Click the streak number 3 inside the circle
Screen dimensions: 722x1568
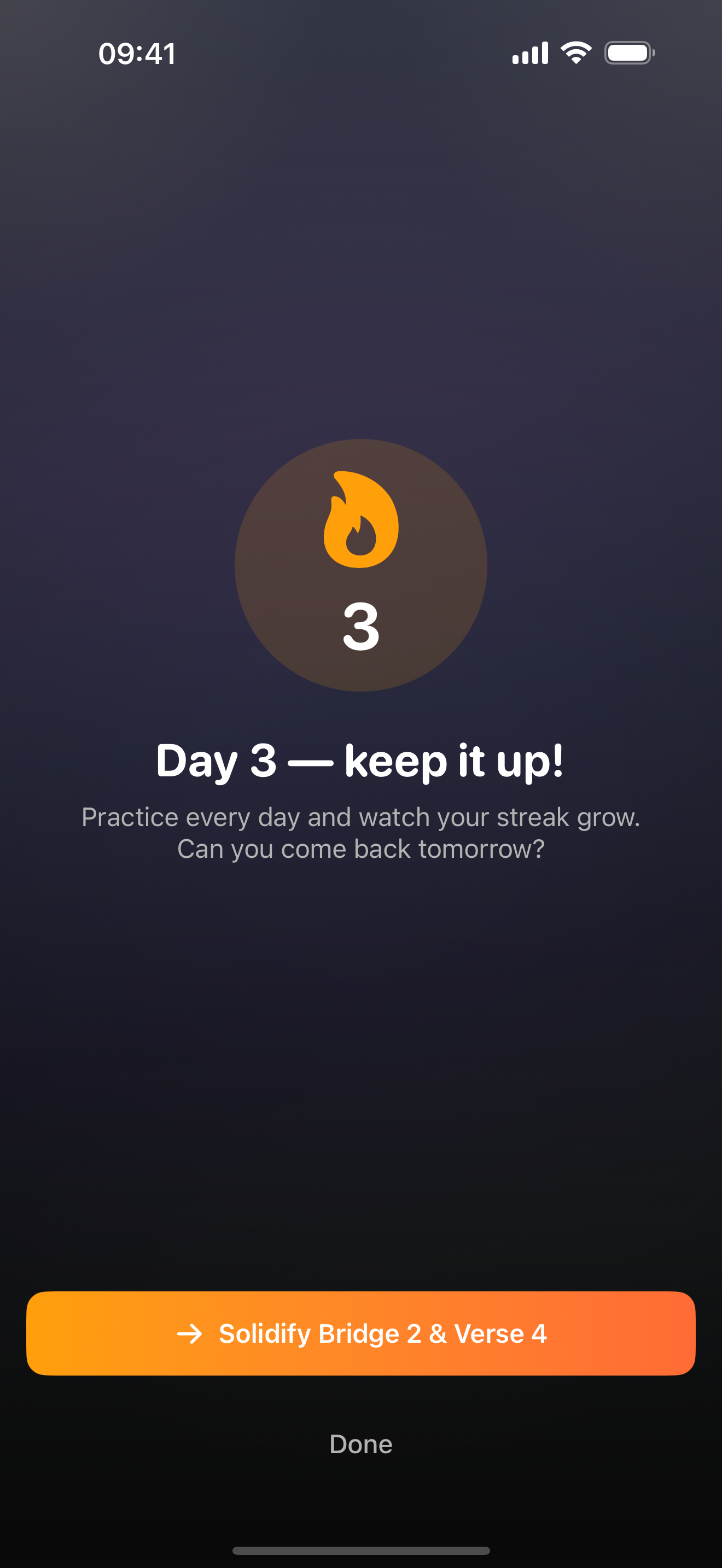pyautogui.click(x=360, y=627)
